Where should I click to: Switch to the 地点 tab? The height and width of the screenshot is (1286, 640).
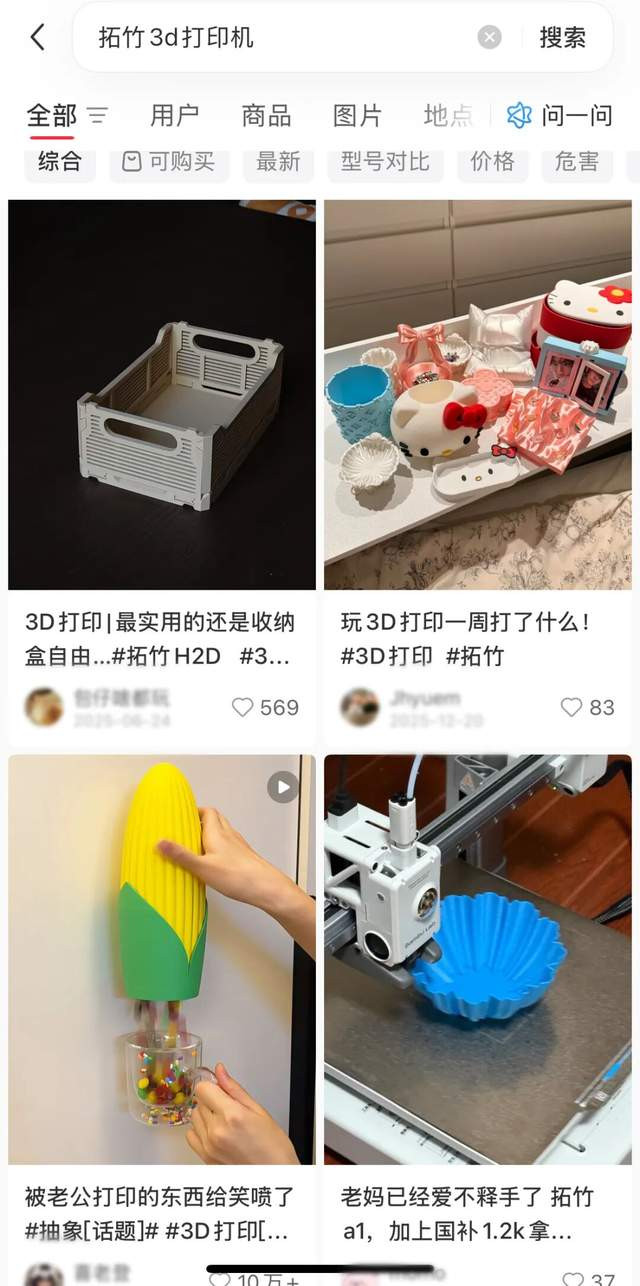click(447, 116)
